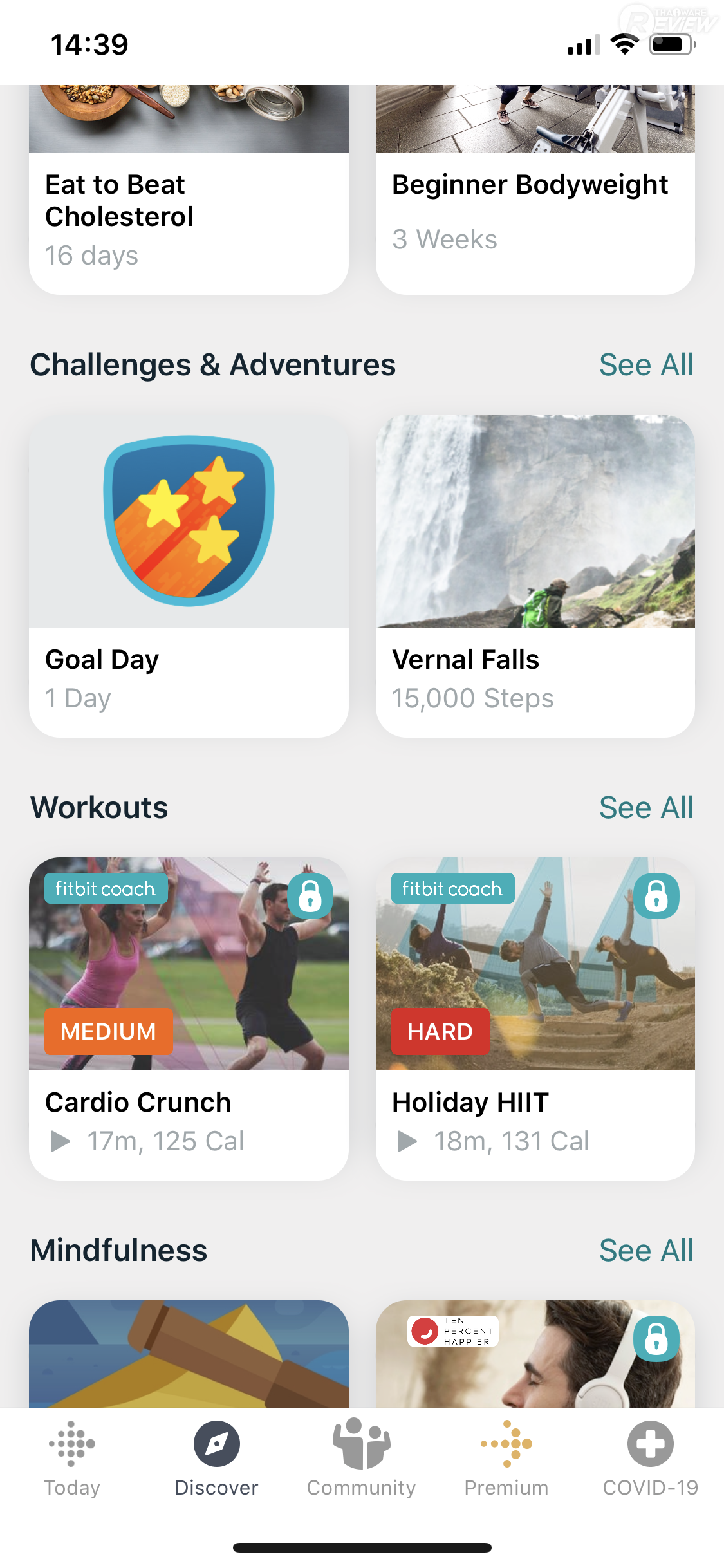Switch to the Today tab

pos(71,1459)
